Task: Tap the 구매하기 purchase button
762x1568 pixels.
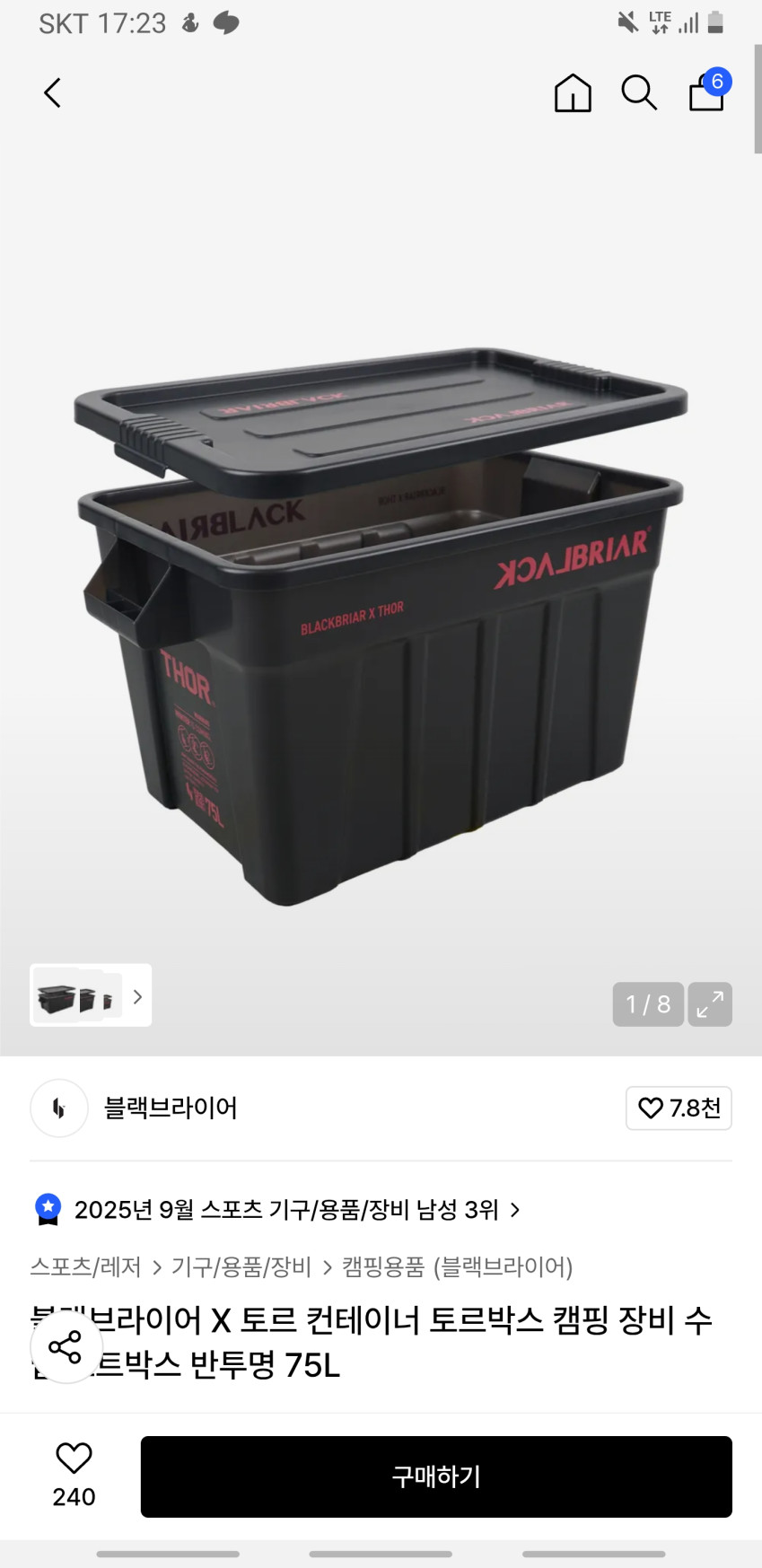Action: (436, 1476)
